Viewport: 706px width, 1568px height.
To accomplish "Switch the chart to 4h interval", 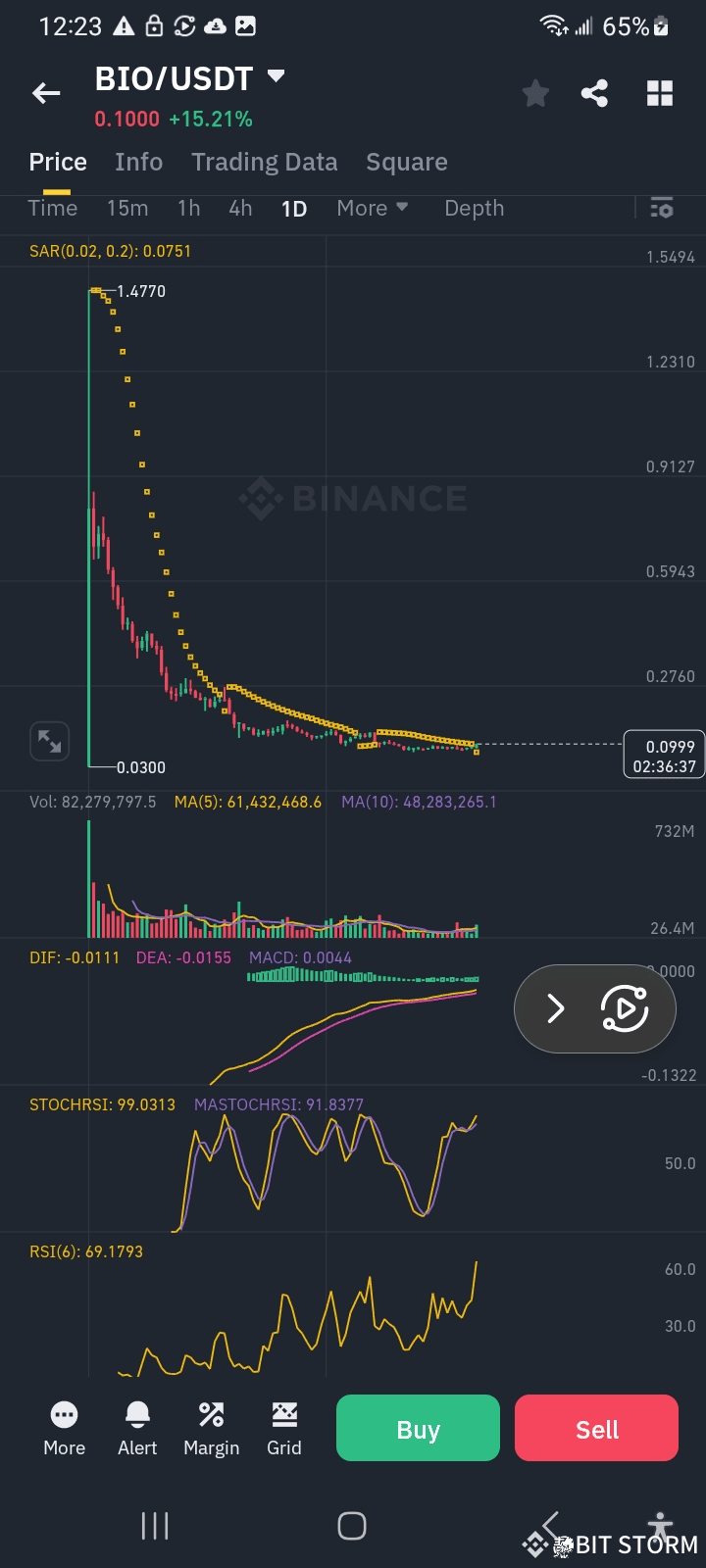I will pos(240,208).
